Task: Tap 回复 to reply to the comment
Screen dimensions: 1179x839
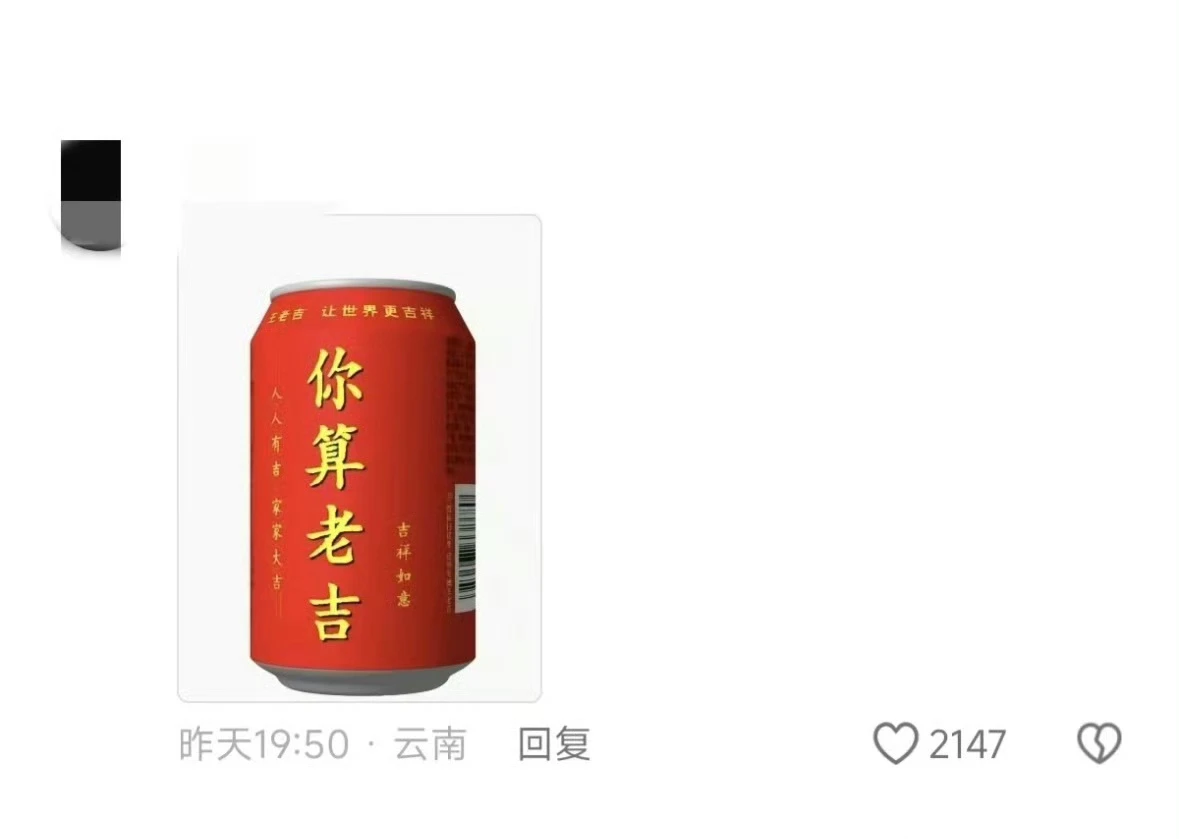Action: point(554,745)
